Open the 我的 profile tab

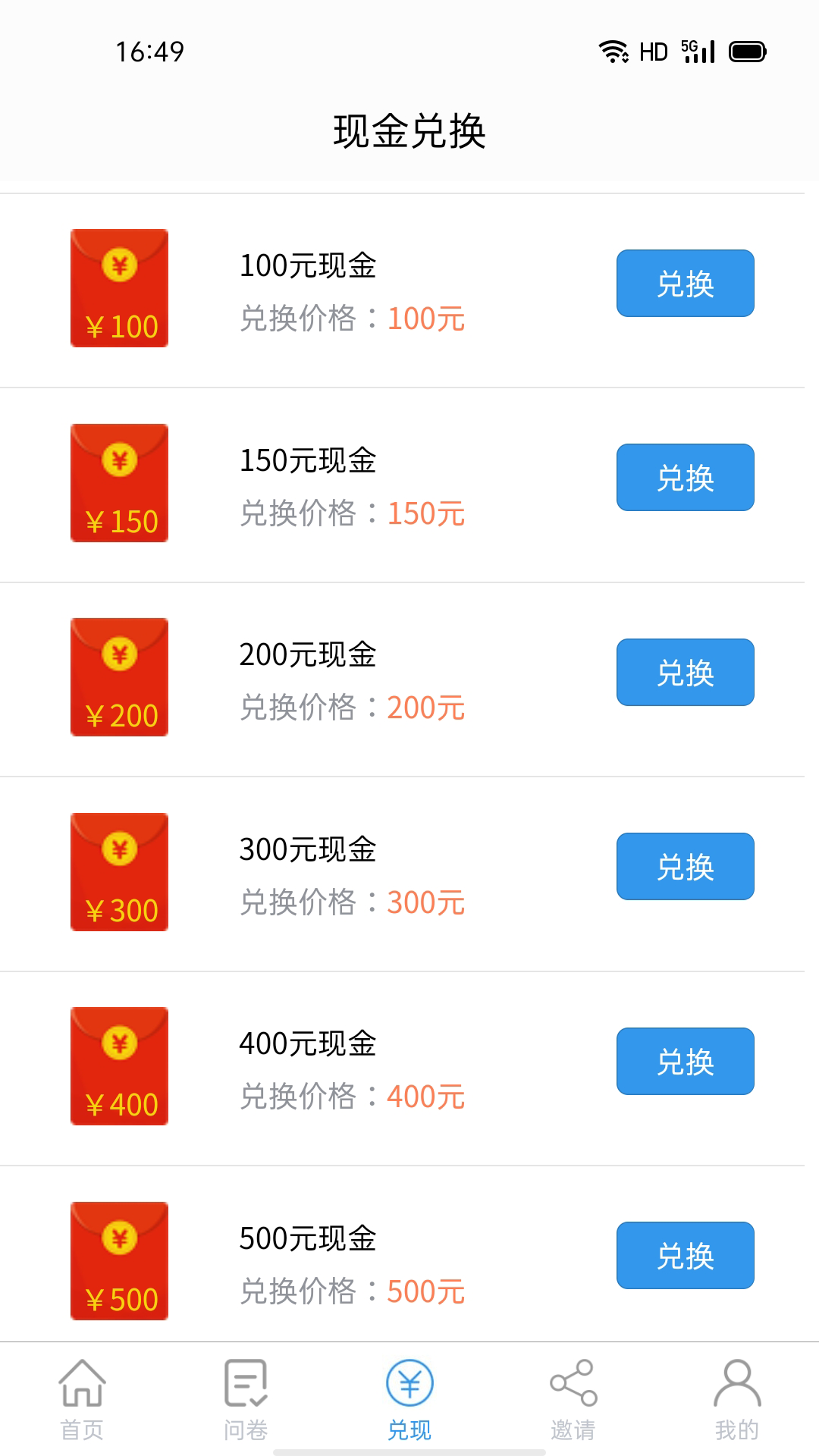tap(737, 1399)
